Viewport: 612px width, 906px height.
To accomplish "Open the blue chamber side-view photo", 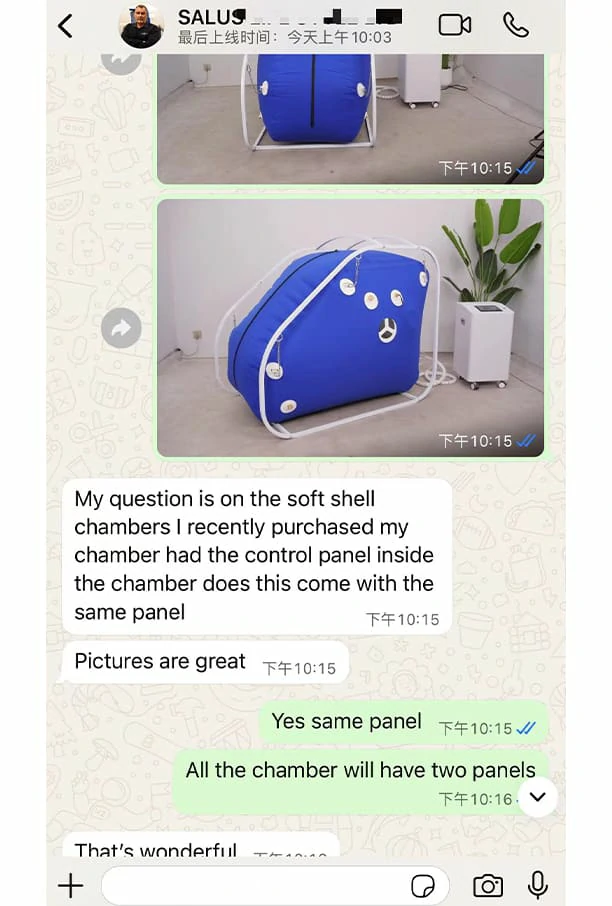I will tap(350, 328).
